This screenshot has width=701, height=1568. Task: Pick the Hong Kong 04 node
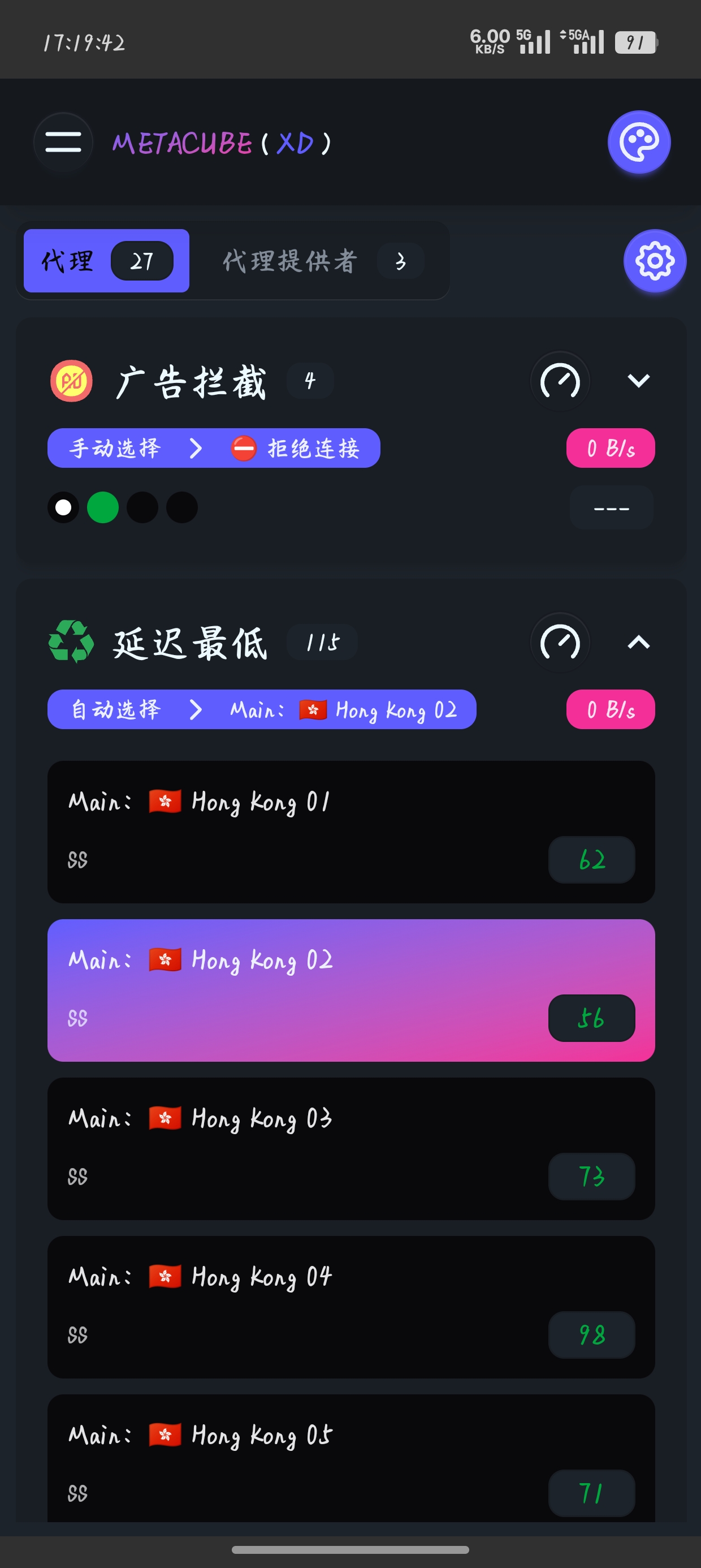[x=304, y=1306]
